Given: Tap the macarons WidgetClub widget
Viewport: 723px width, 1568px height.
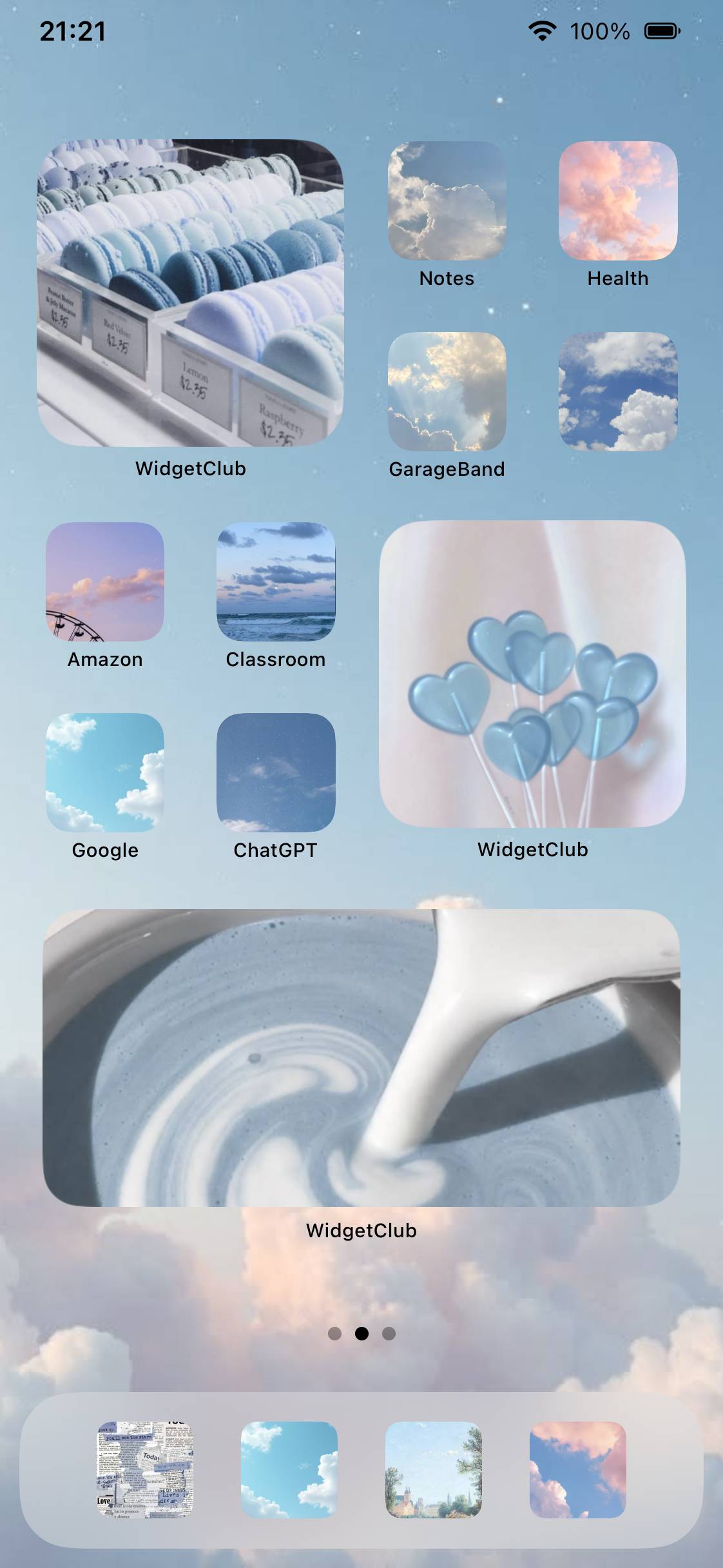Looking at the screenshot, I should point(190,293).
